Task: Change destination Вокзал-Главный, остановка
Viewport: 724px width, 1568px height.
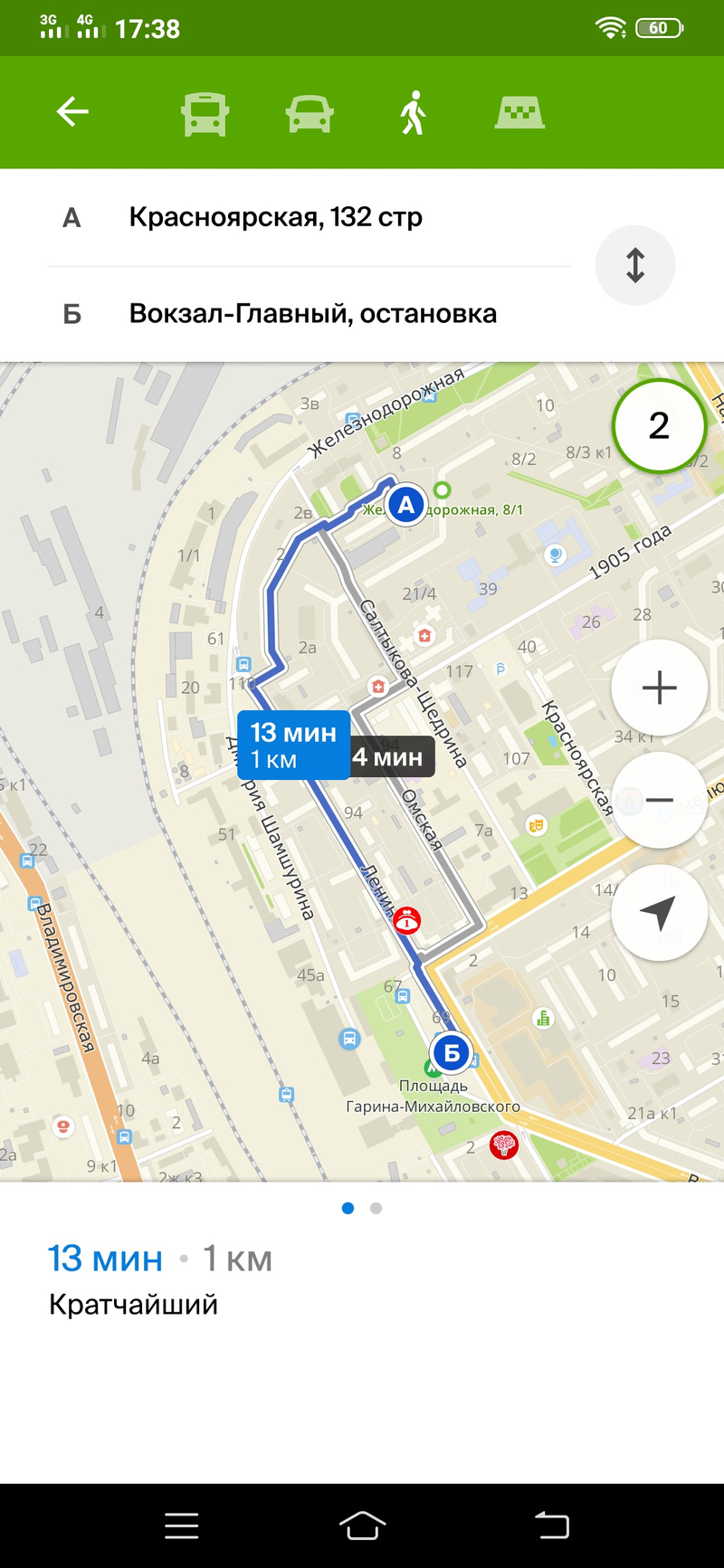Action: (312, 314)
